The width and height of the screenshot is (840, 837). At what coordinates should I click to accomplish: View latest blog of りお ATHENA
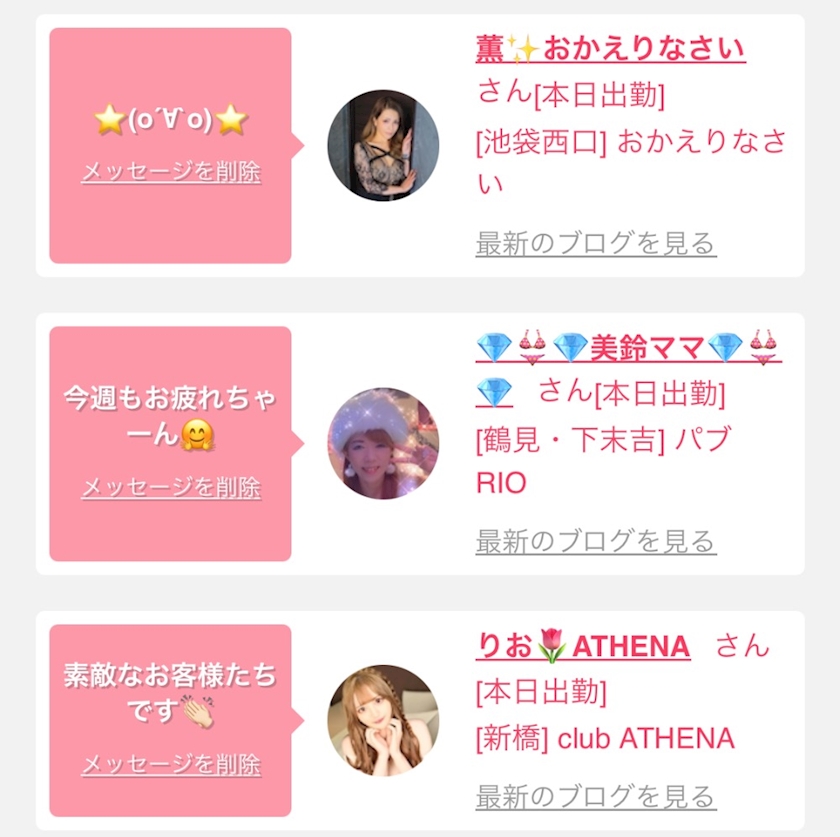pyautogui.click(x=596, y=796)
